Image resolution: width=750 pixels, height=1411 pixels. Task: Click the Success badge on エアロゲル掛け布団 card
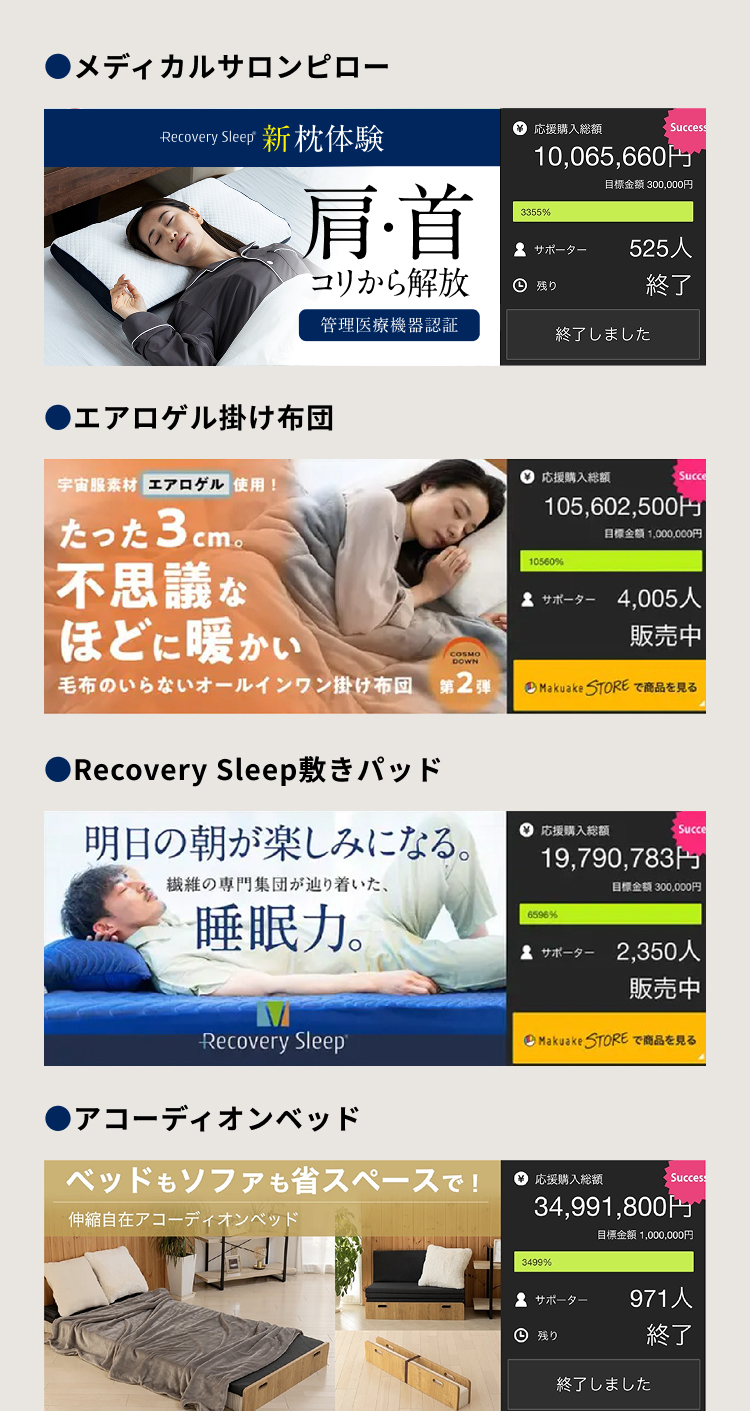point(691,476)
